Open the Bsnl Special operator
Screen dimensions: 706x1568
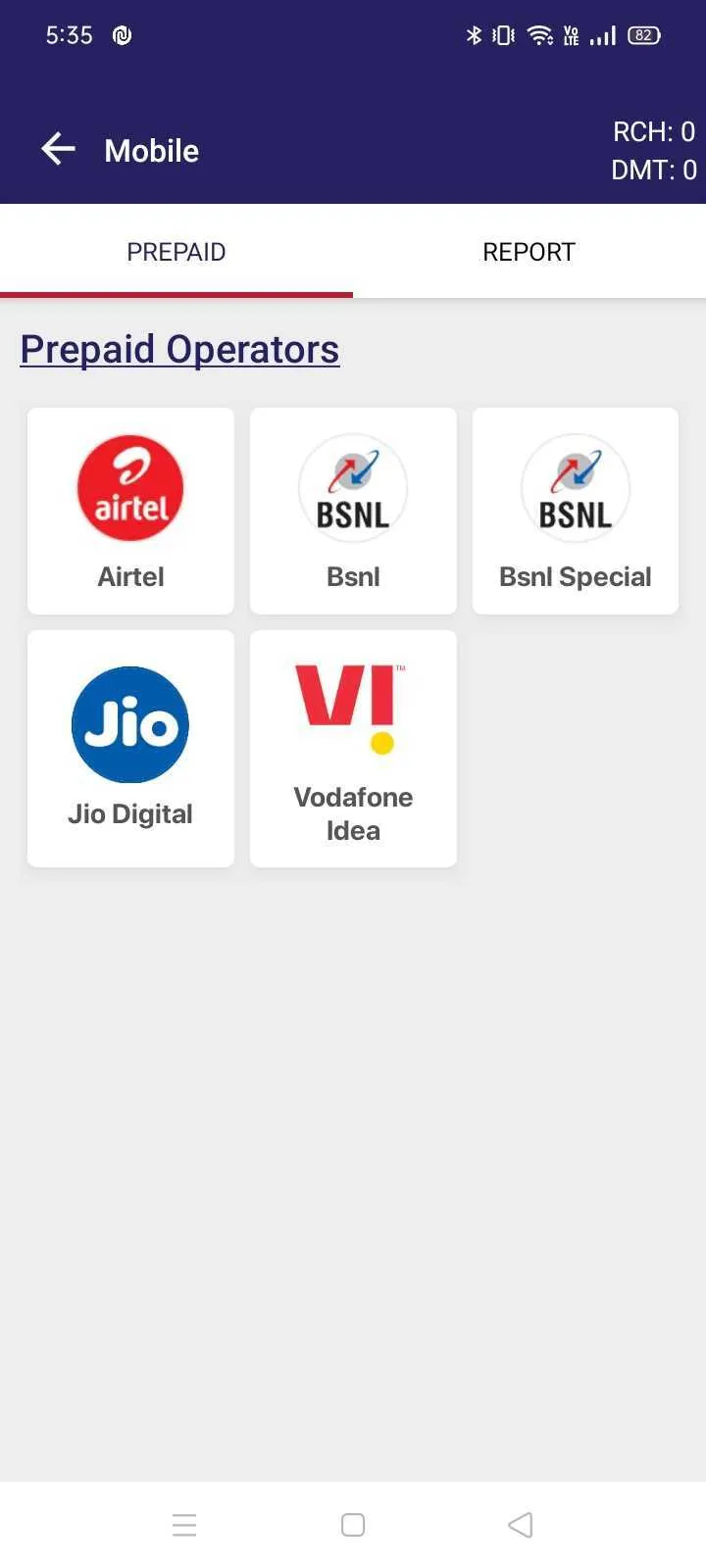click(576, 512)
